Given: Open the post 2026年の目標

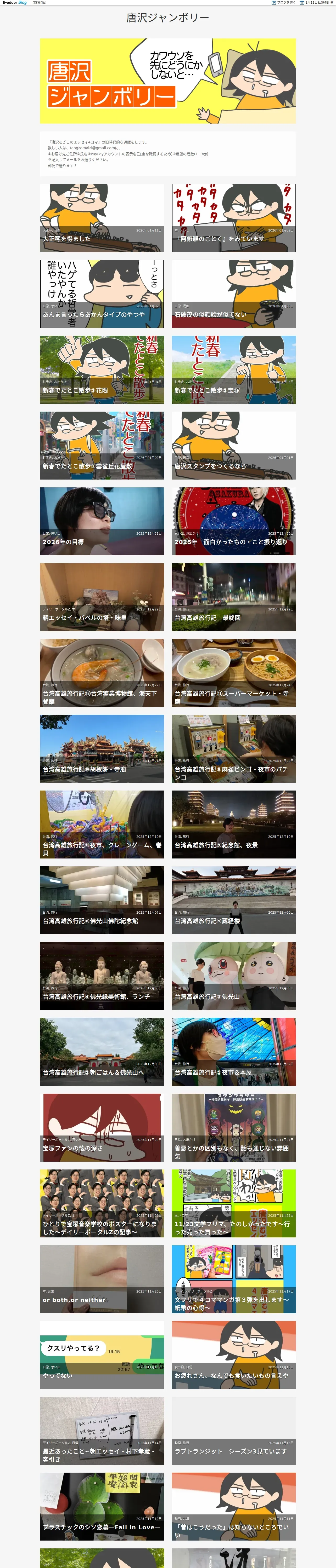Looking at the screenshot, I should click(x=63, y=542).
